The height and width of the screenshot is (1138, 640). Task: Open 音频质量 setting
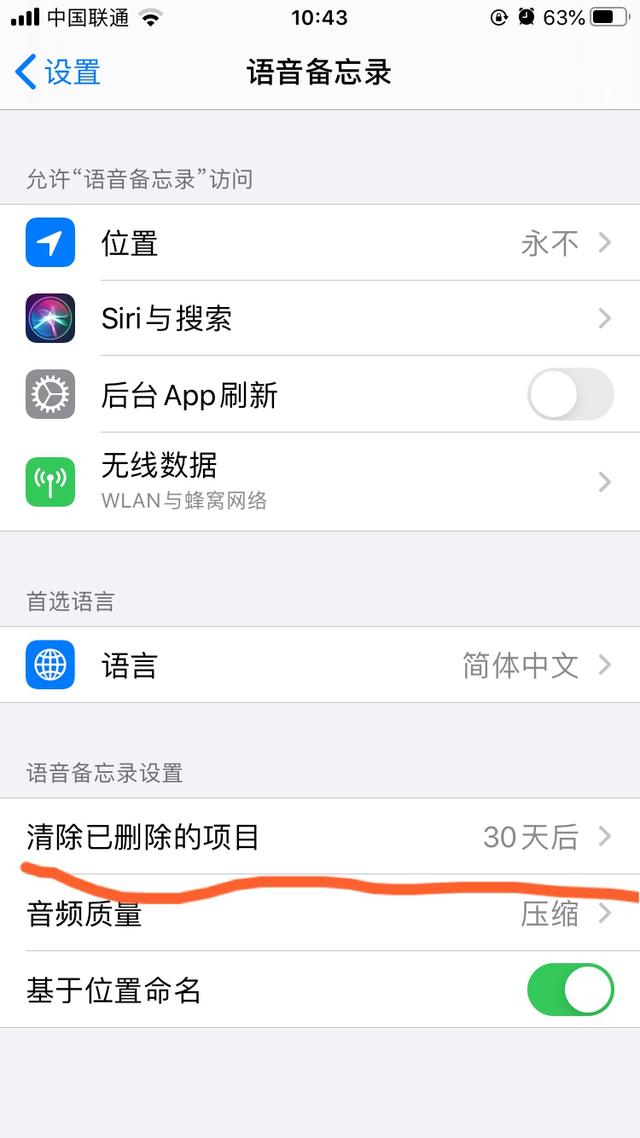(x=320, y=914)
